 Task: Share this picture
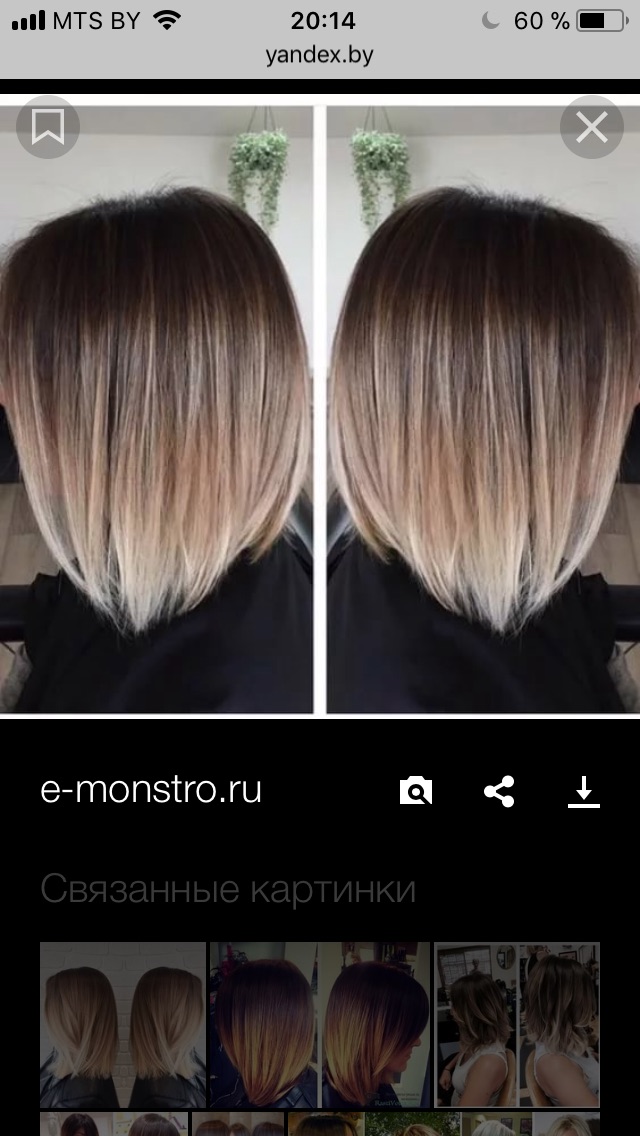(499, 791)
